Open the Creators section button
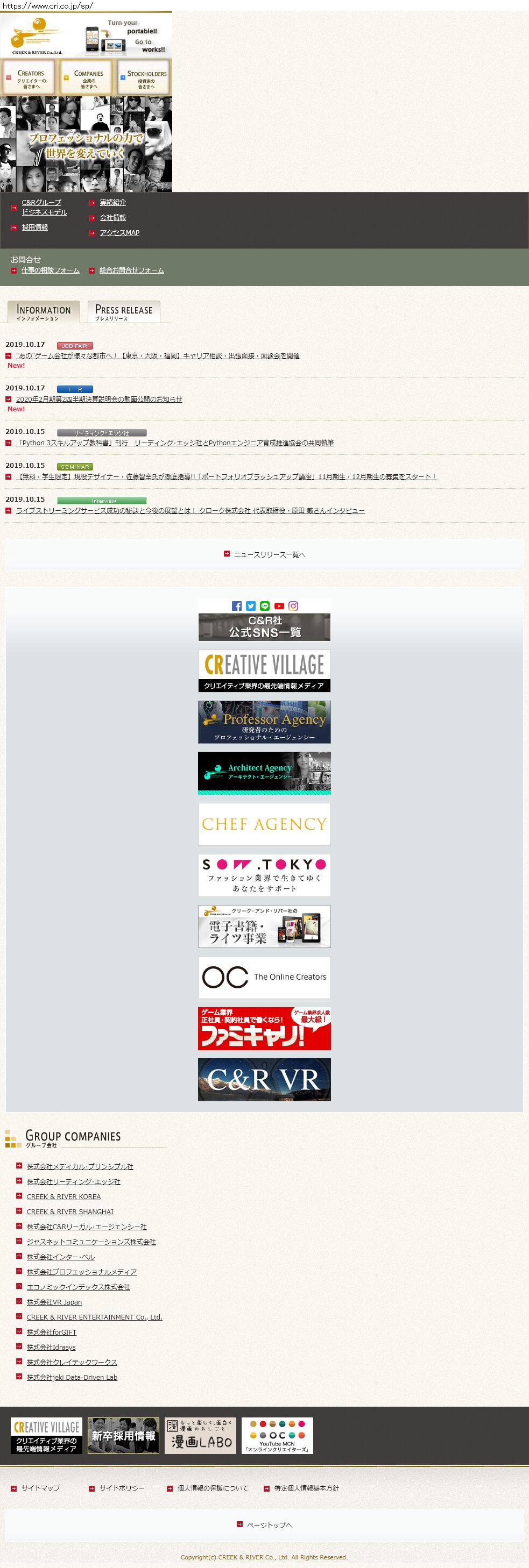 pos(29,78)
